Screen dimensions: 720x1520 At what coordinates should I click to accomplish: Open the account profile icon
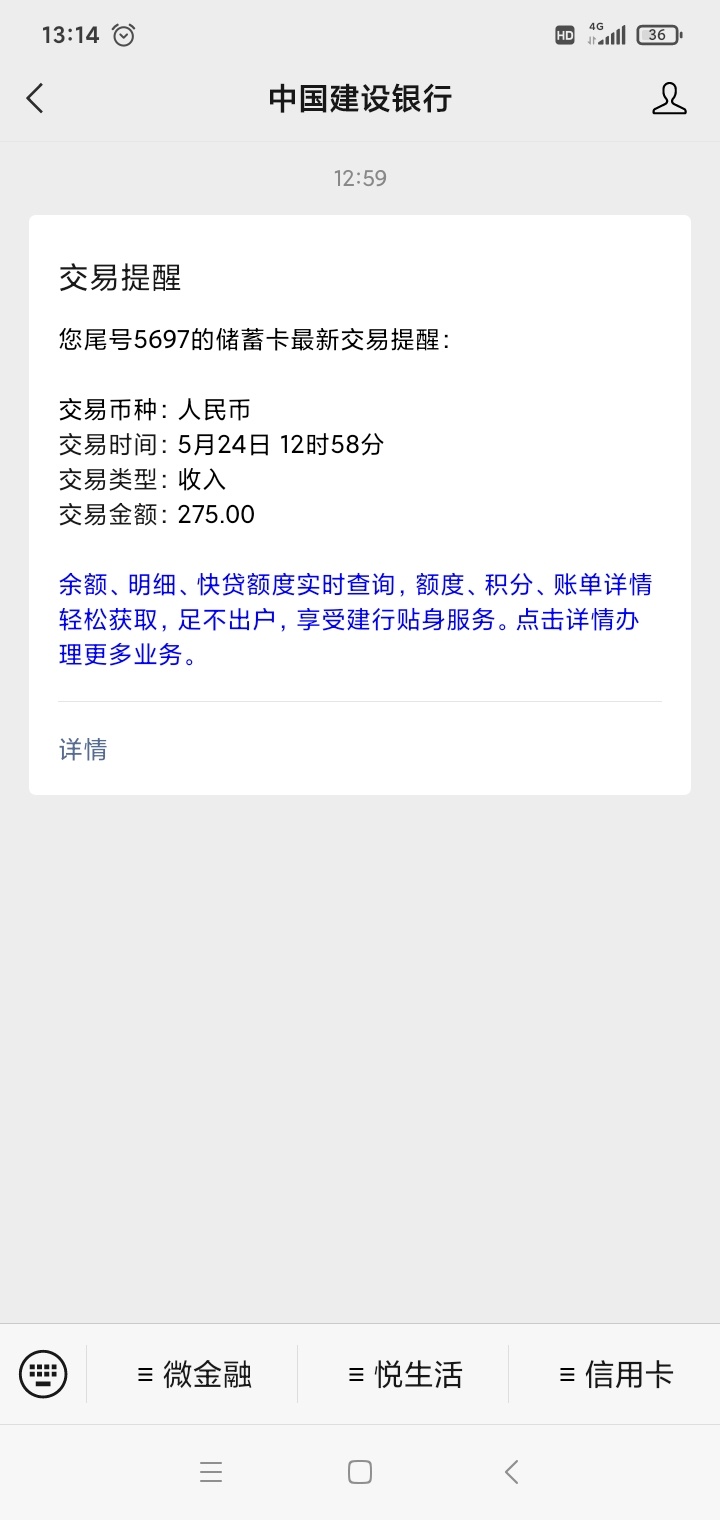coord(669,98)
